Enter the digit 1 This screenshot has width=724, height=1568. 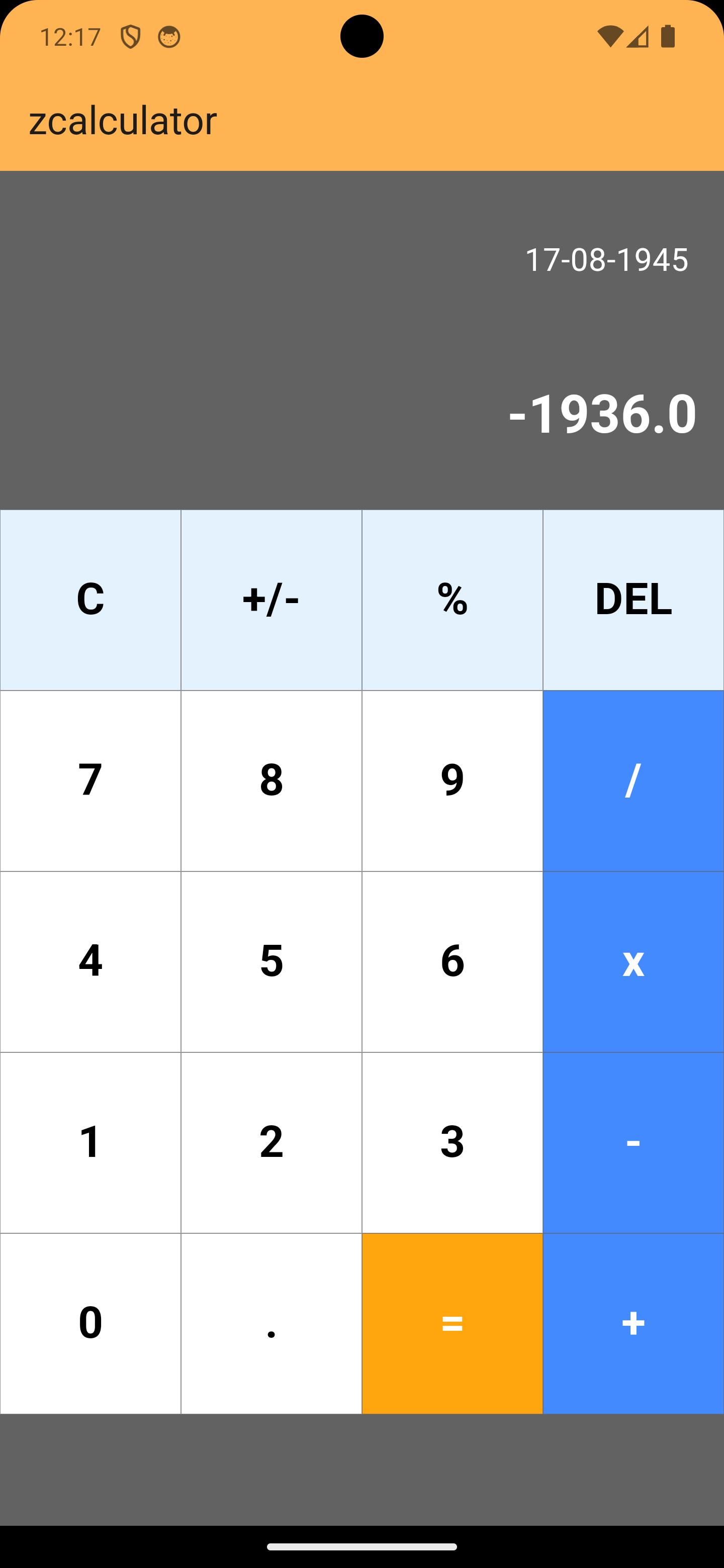[x=90, y=1142]
